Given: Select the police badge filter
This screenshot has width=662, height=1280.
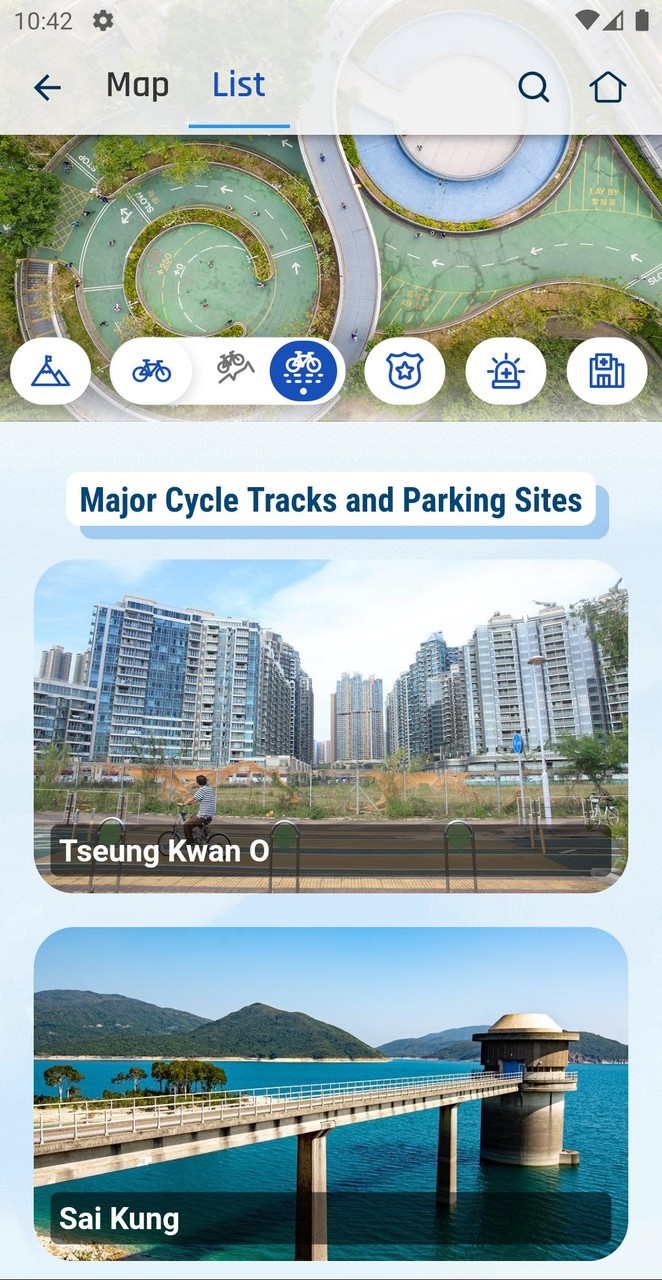Looking at the screenshot, I should click(x=404, y=371).
